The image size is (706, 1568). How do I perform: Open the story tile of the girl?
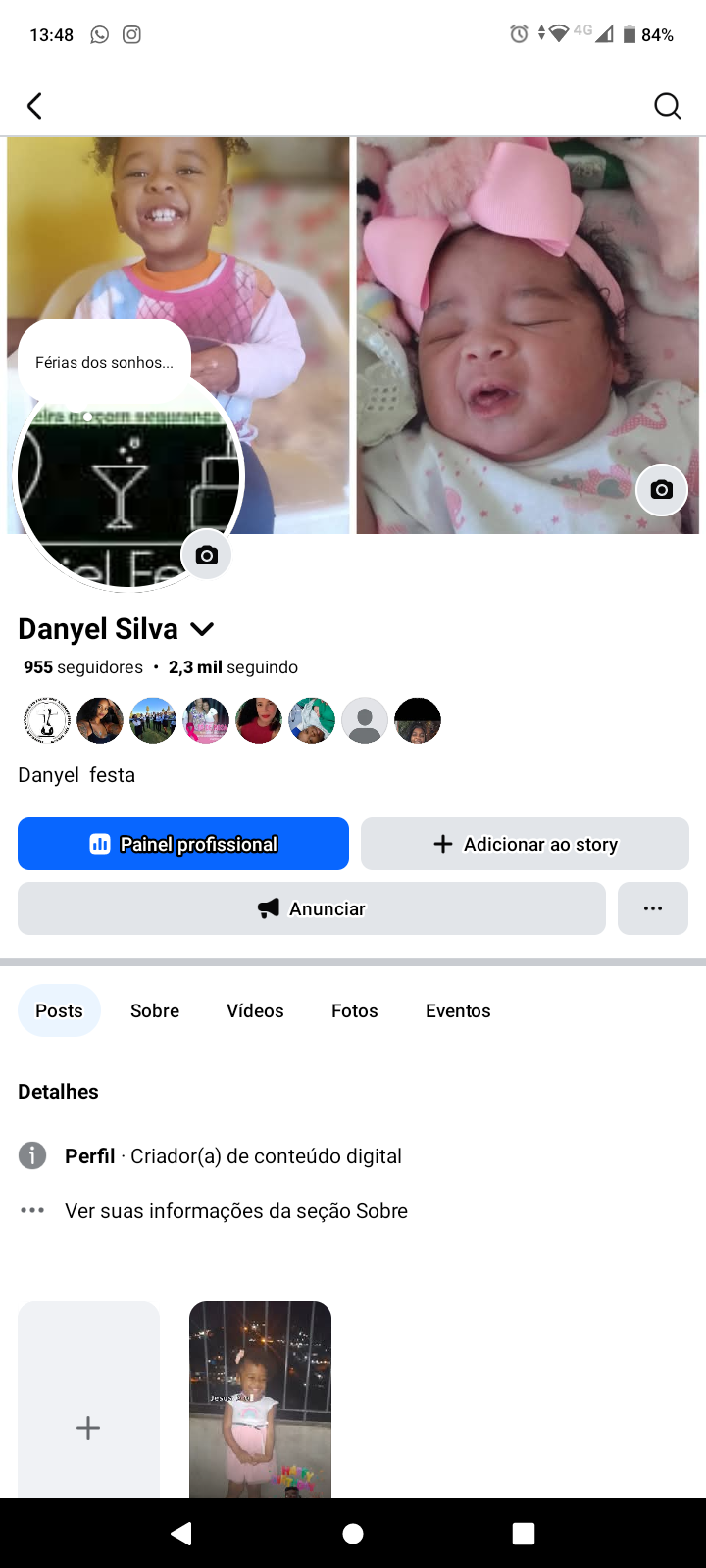point(260,1401)
